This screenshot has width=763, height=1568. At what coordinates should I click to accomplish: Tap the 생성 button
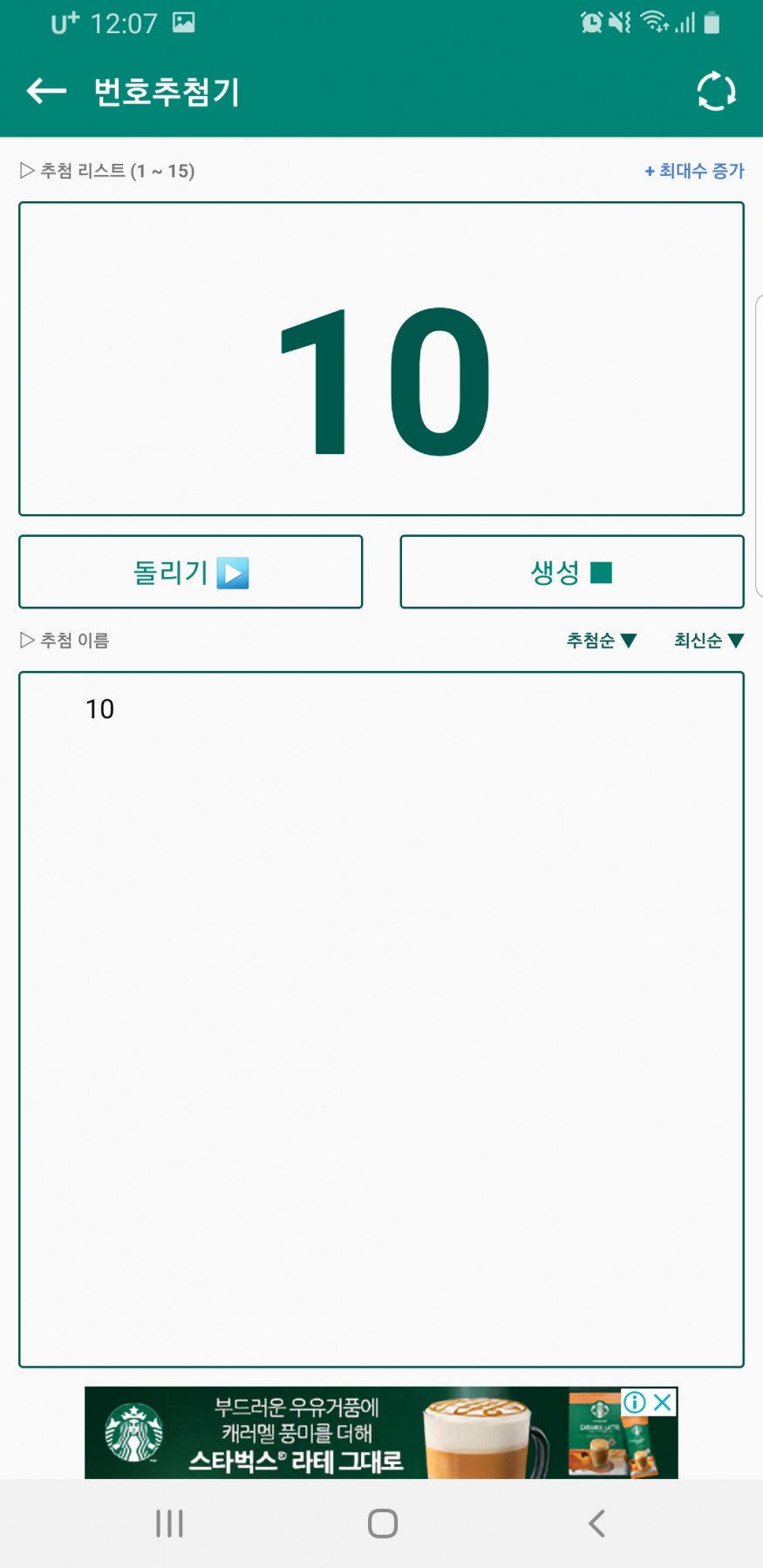click(571, 572)
